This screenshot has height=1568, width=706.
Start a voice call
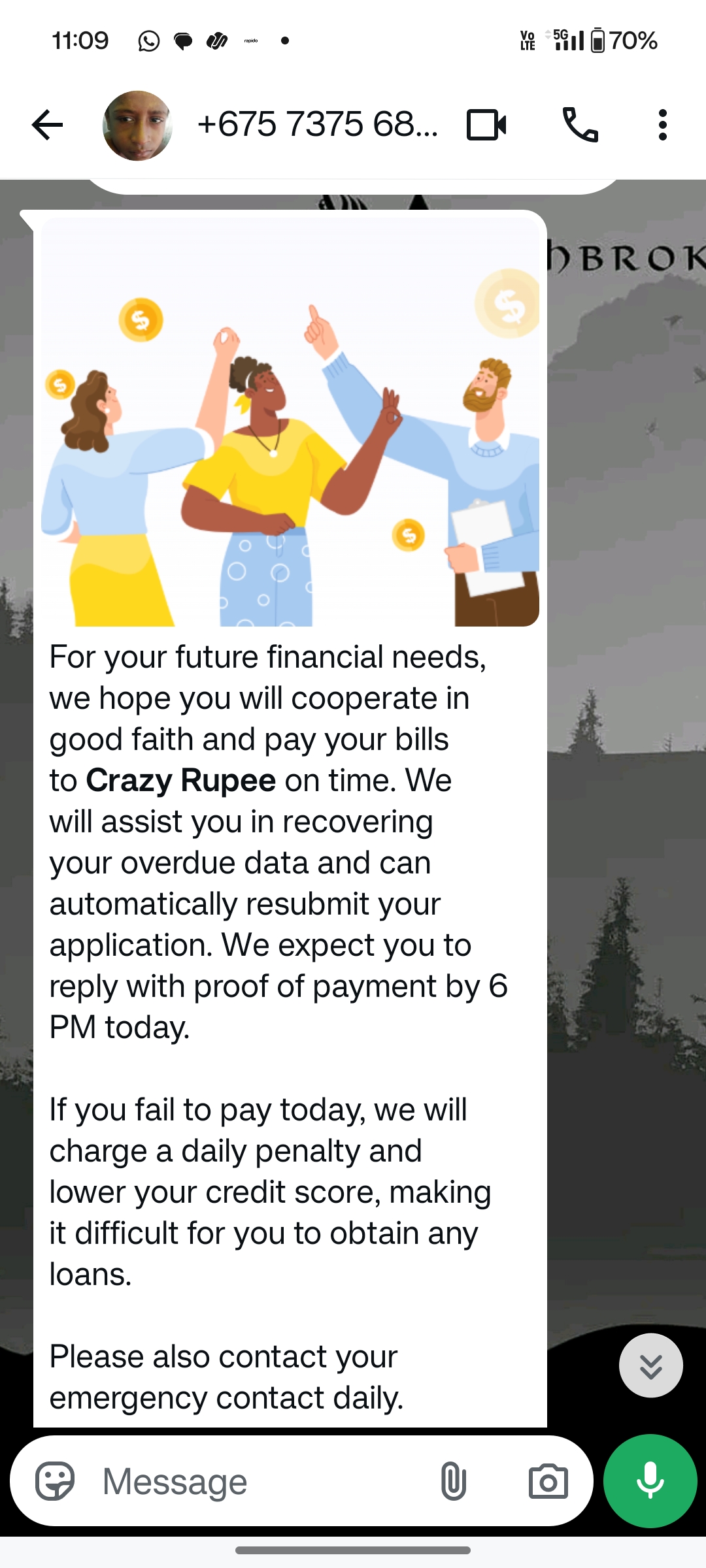click(x=580, y=125)
